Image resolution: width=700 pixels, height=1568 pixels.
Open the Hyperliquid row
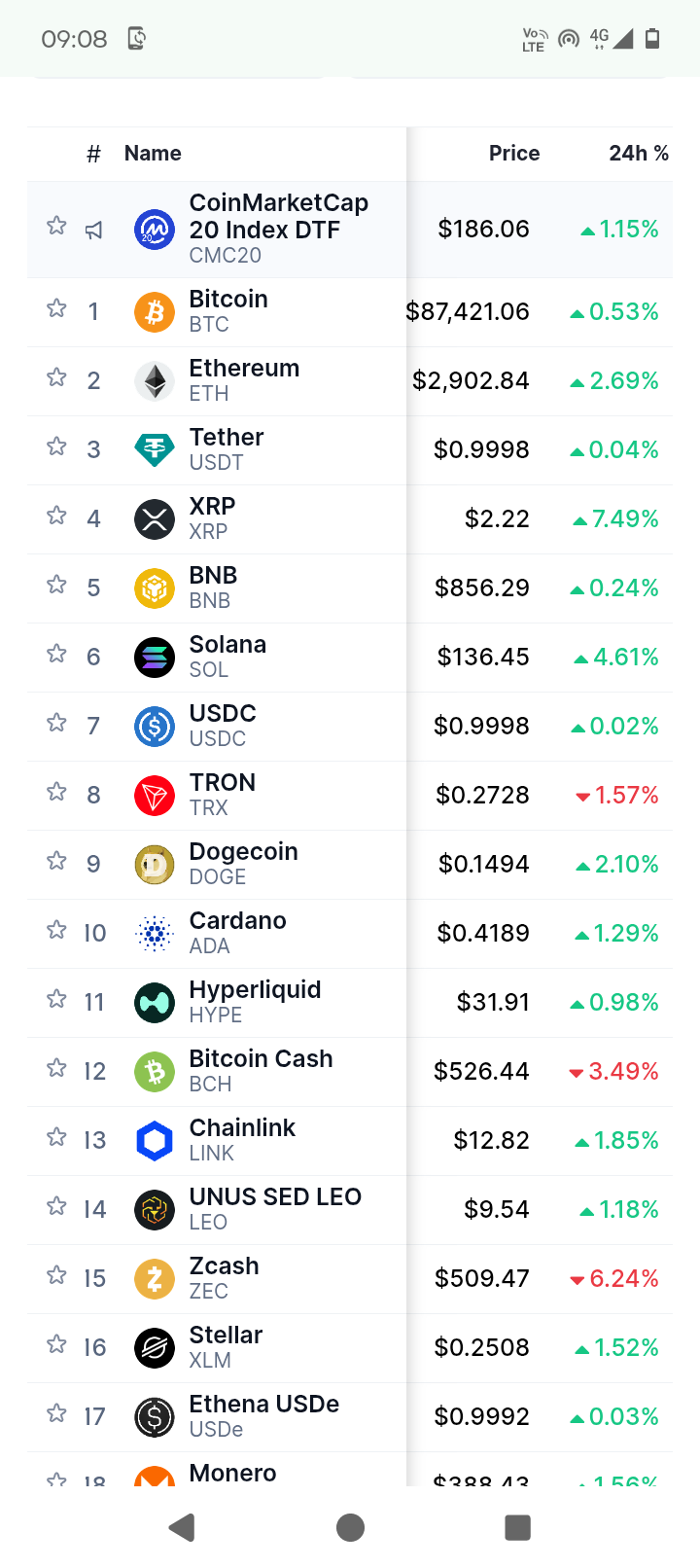pos(350,1003)
